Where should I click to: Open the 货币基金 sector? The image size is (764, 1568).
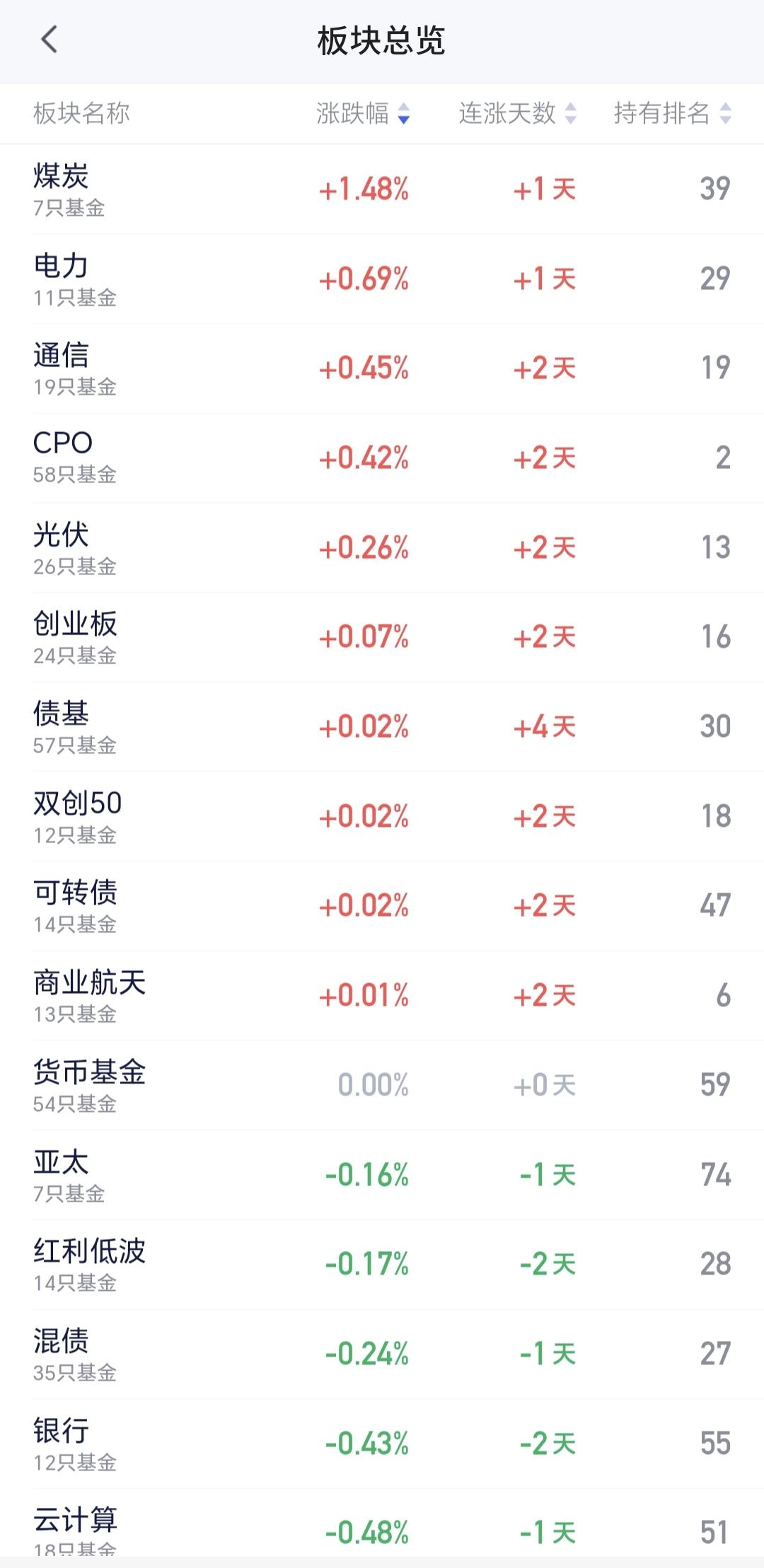click(x=382, y=1086)
